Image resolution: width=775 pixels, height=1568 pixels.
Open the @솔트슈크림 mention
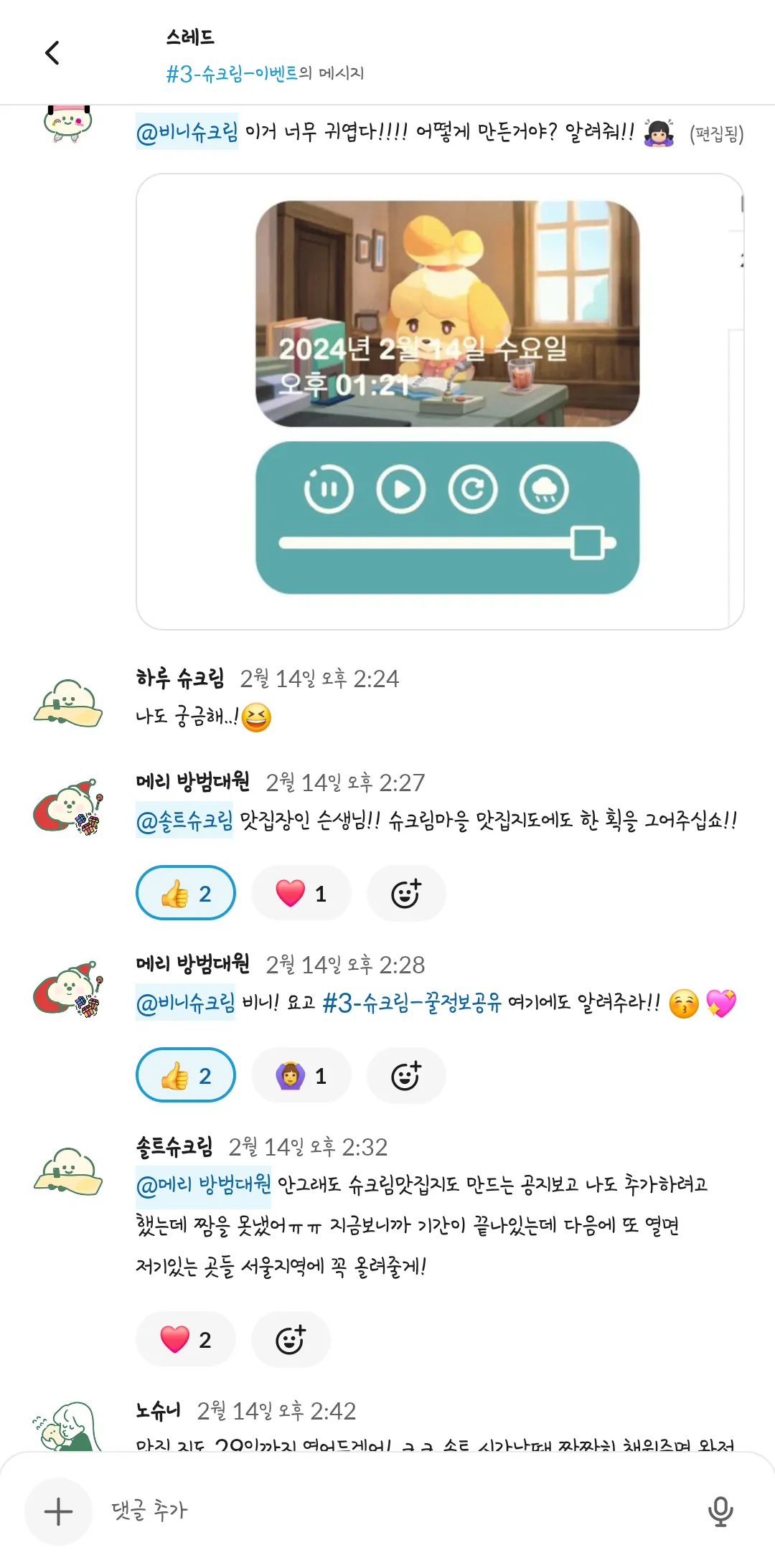(184, 820)
